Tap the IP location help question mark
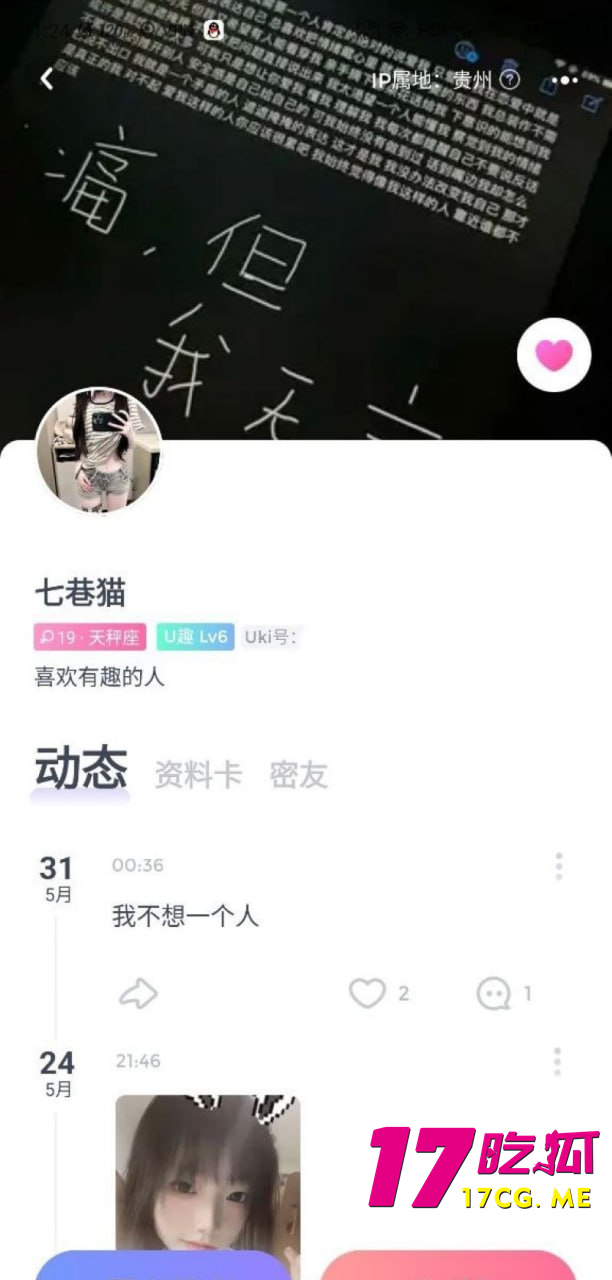 coord(511,79)
